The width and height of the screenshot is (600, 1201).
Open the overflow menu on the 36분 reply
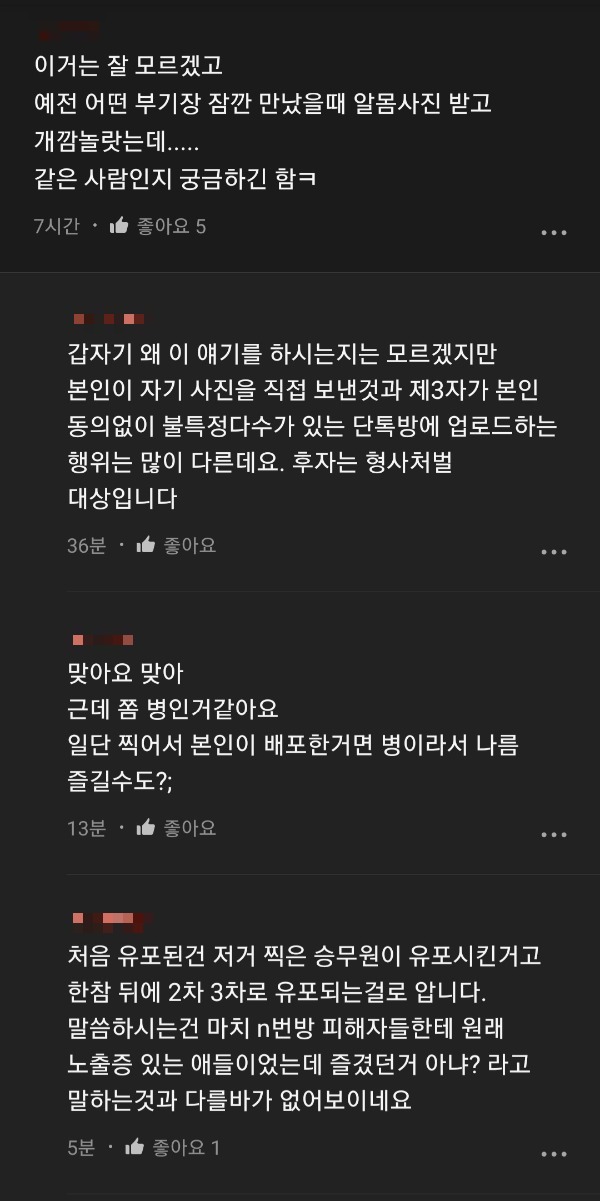(x=554, y=552)
